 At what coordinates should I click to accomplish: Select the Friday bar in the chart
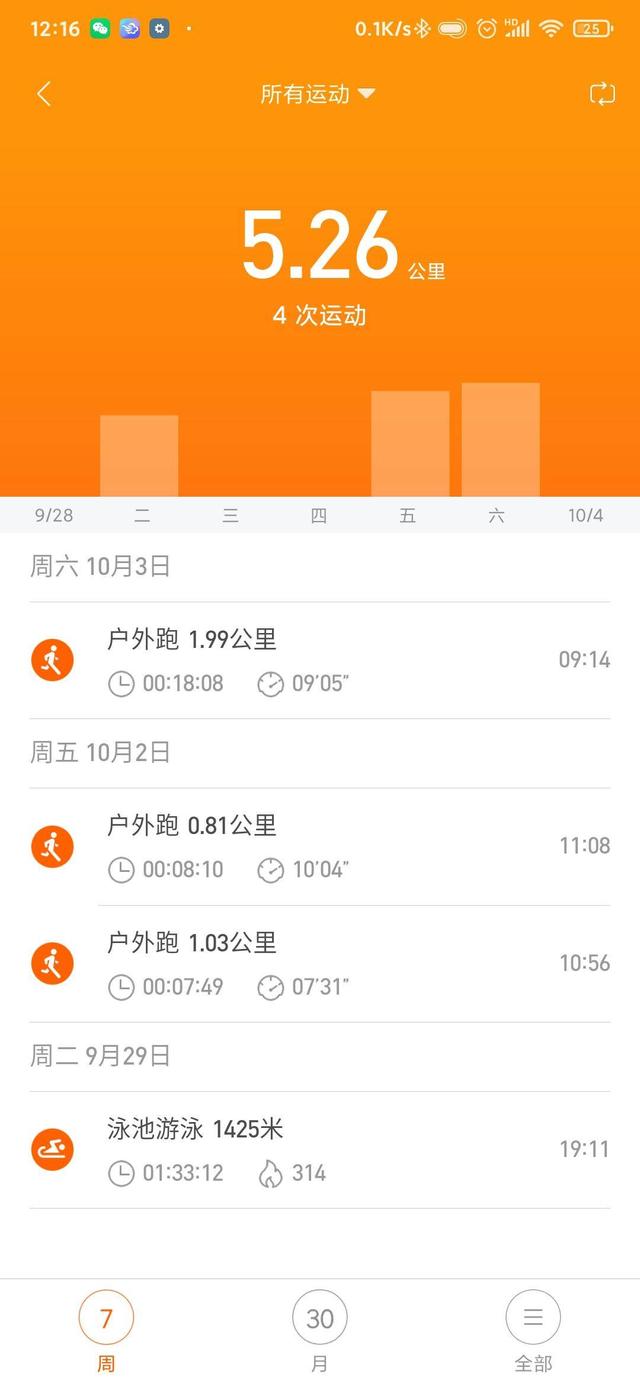(410, 444)
